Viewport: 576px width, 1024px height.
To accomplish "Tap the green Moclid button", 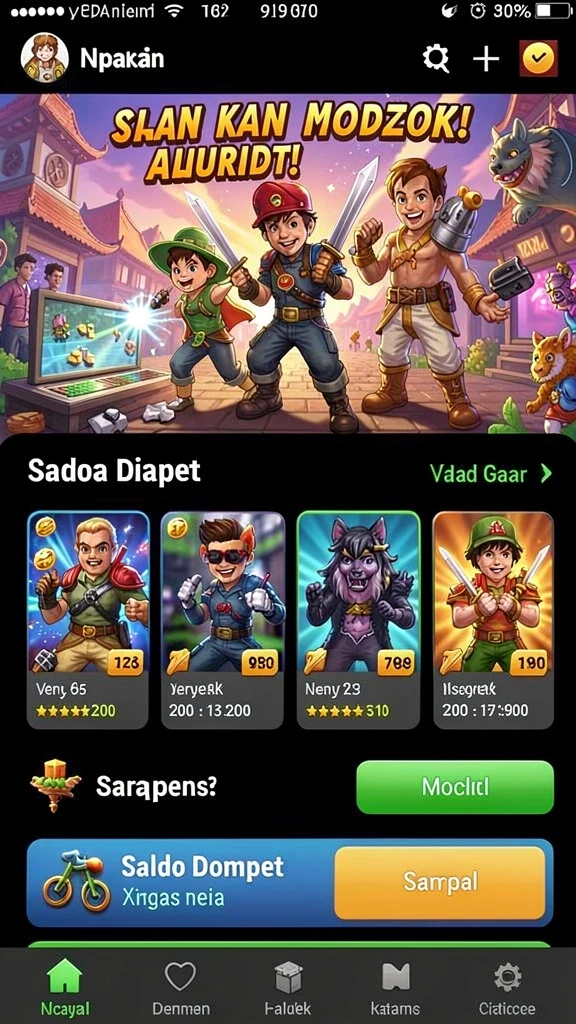I will (x=455, y=787).
